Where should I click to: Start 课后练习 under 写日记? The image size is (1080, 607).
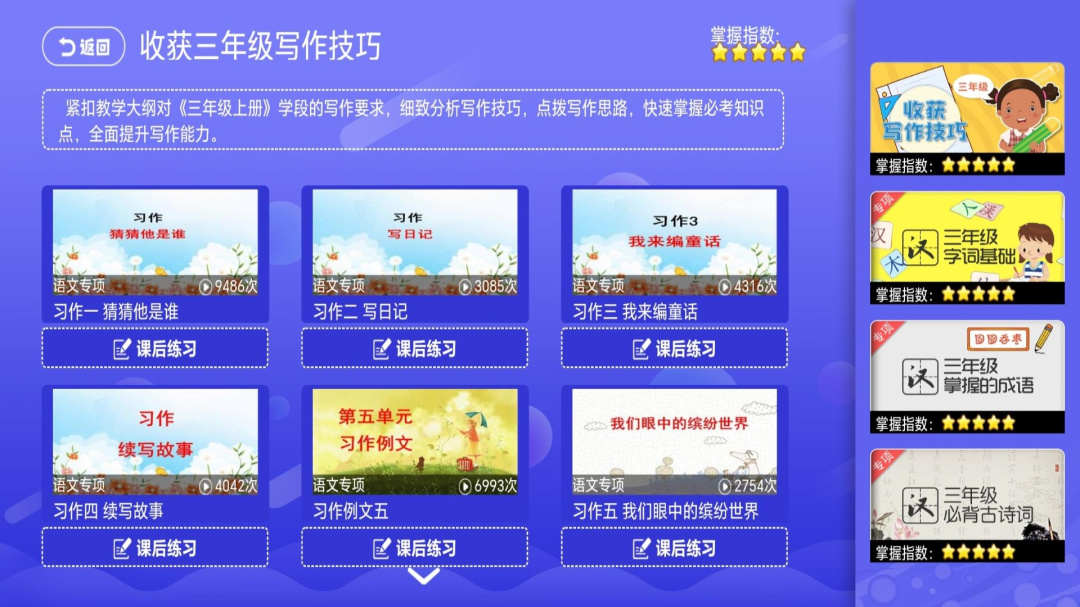(414, 348)
